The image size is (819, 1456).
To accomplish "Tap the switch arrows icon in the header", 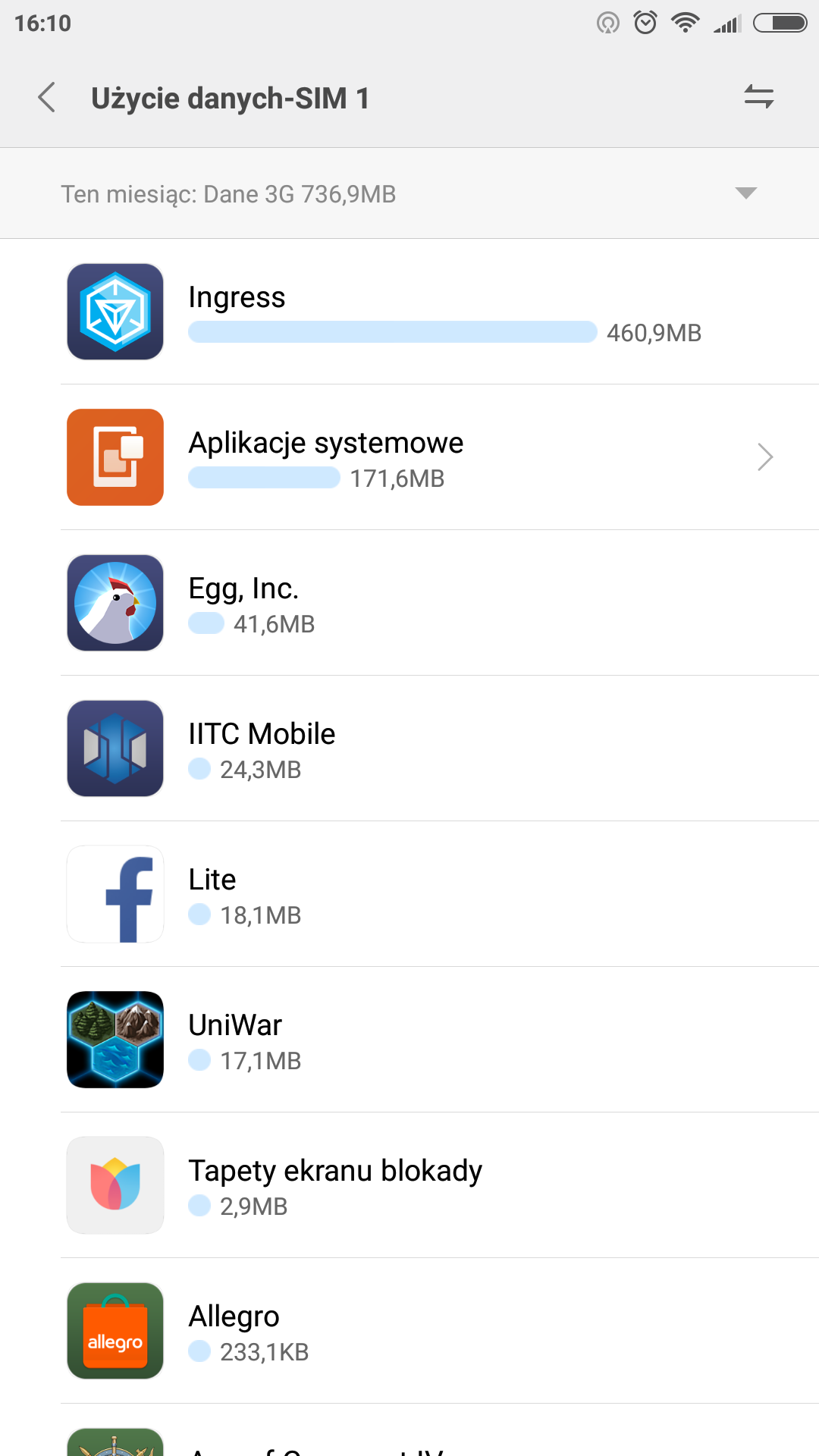I will [x=758, y=96].
